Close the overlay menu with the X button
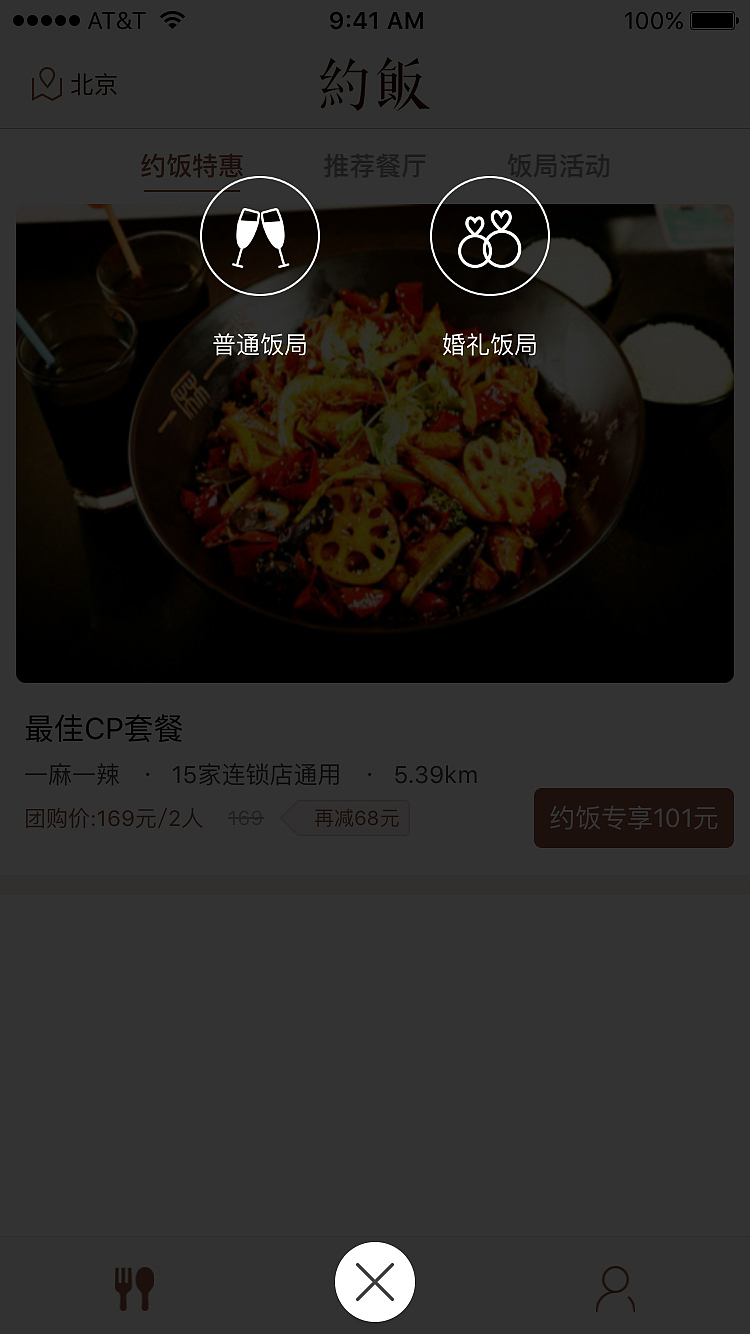750x1334 pixels. (x=375, y=1281)
